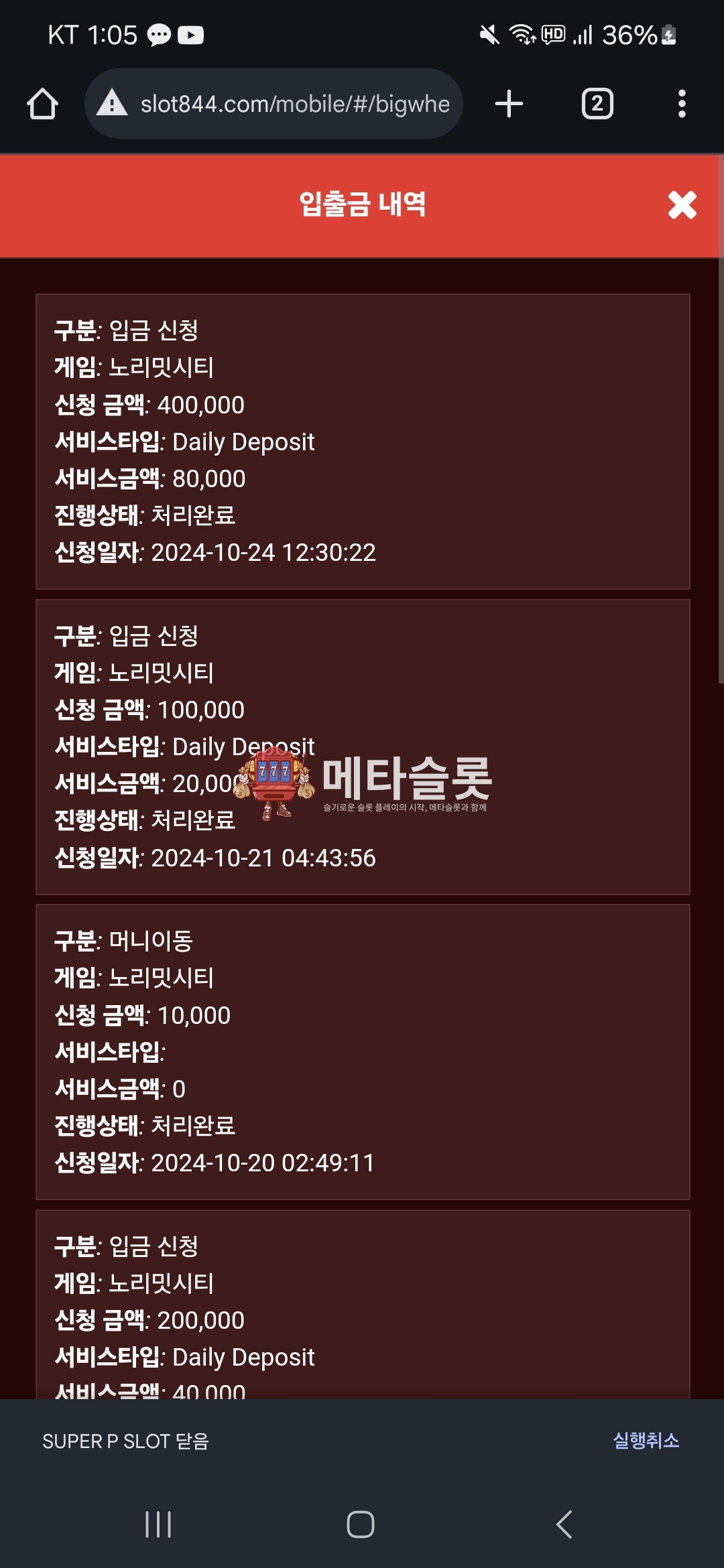Open a new browser tab
Image resolution: width=724 pixels, height=1568 pixels.
point(509,104)
